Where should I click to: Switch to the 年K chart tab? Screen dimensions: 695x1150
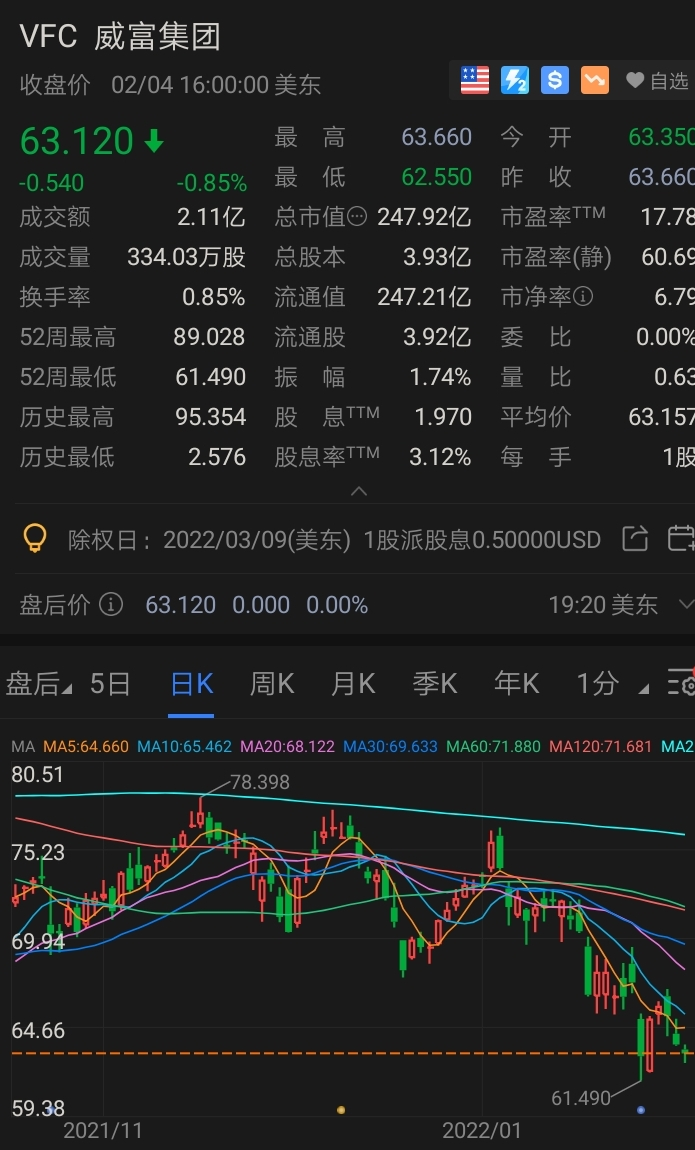[x=516, y=684]
